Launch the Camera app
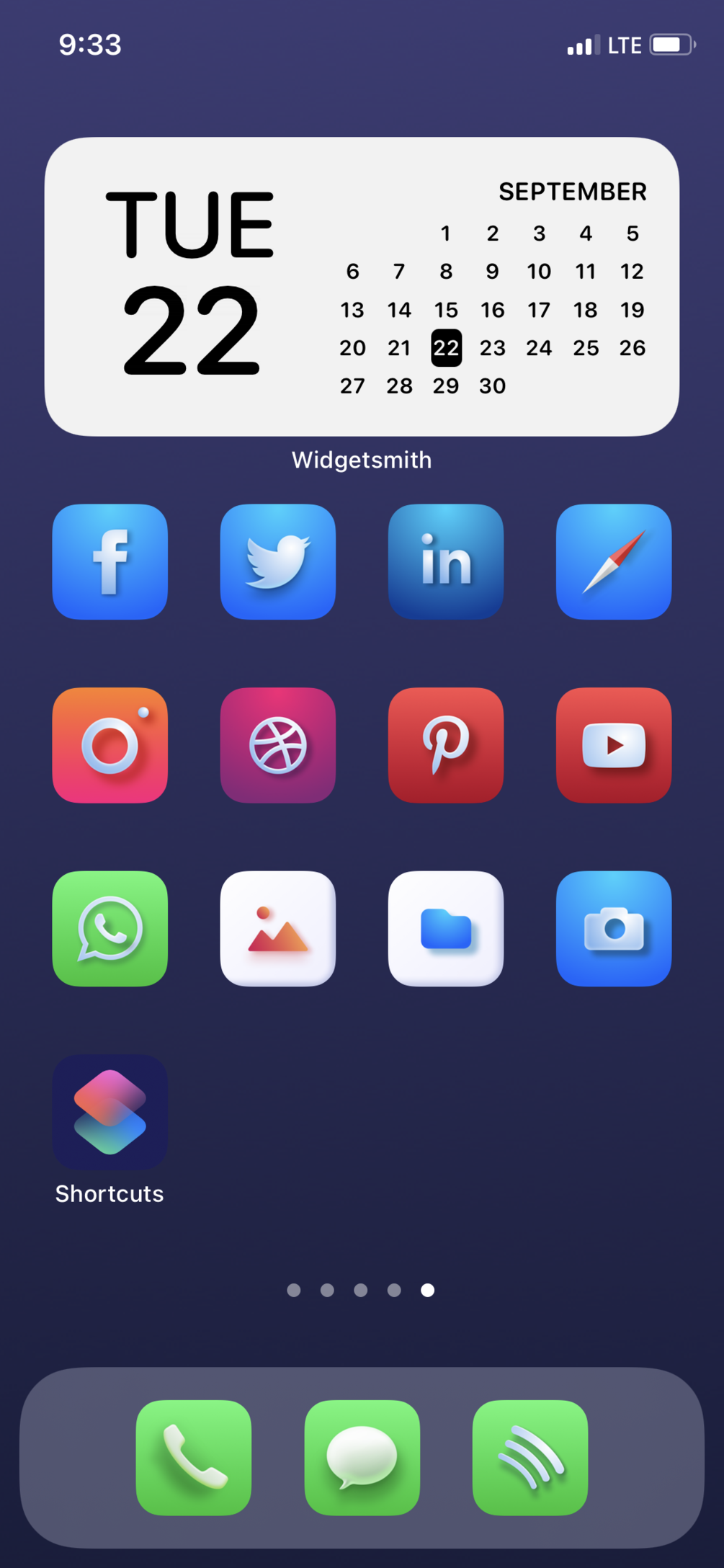 614,929
